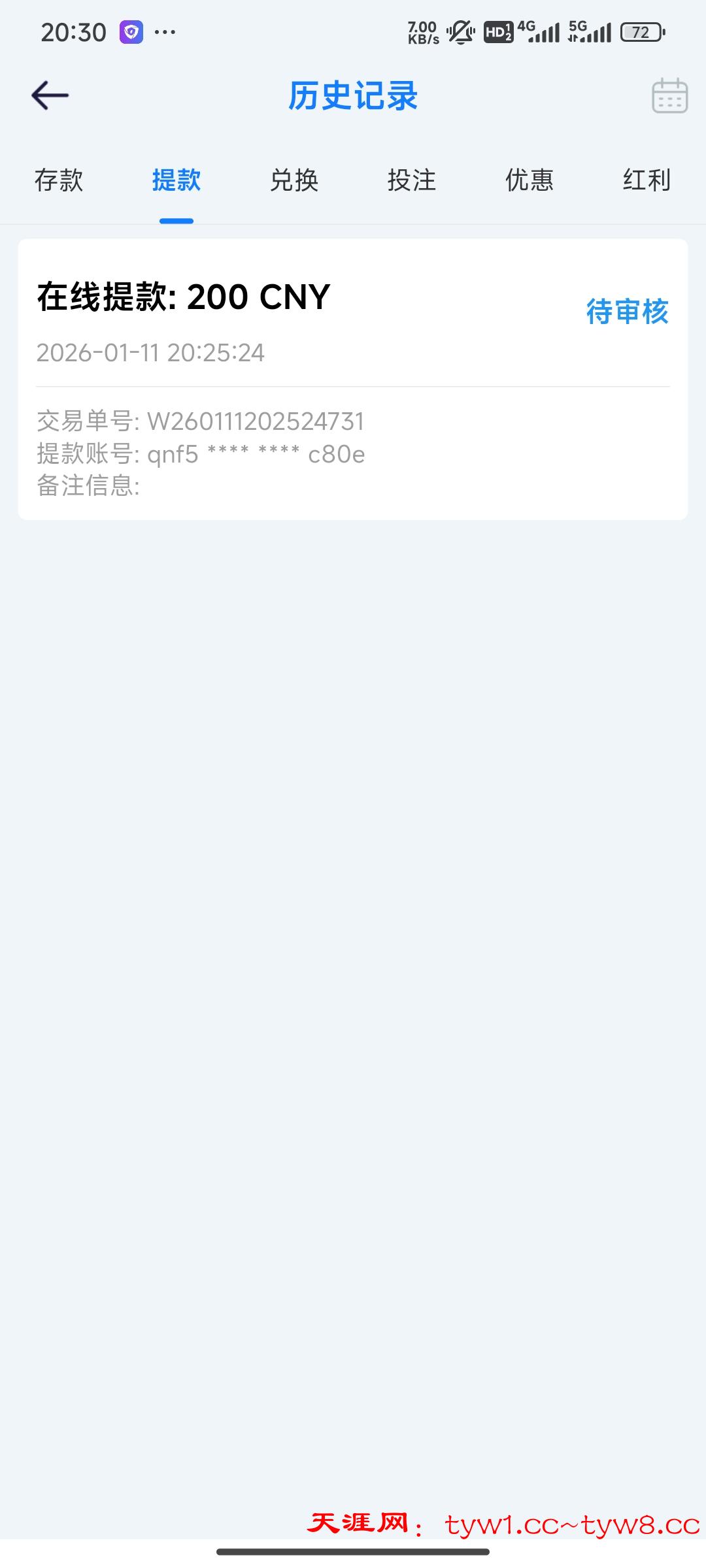Open the calendar date filter
The image size is (706, 1568).
[x=669, y=96]
